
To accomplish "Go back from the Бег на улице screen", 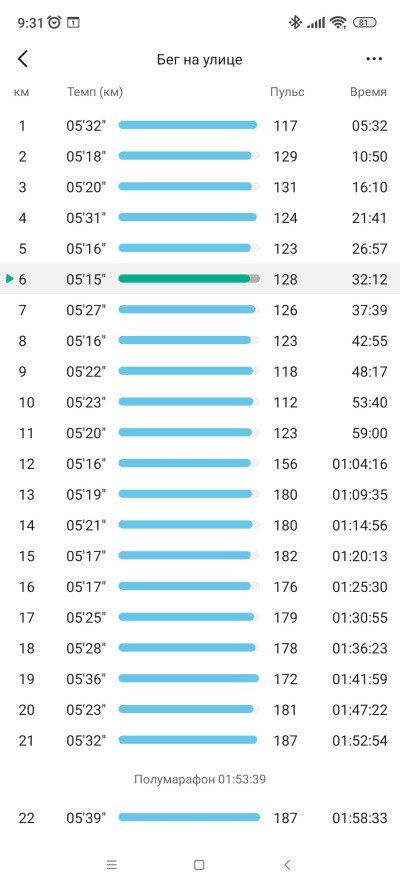I will (x=23, y=59).
